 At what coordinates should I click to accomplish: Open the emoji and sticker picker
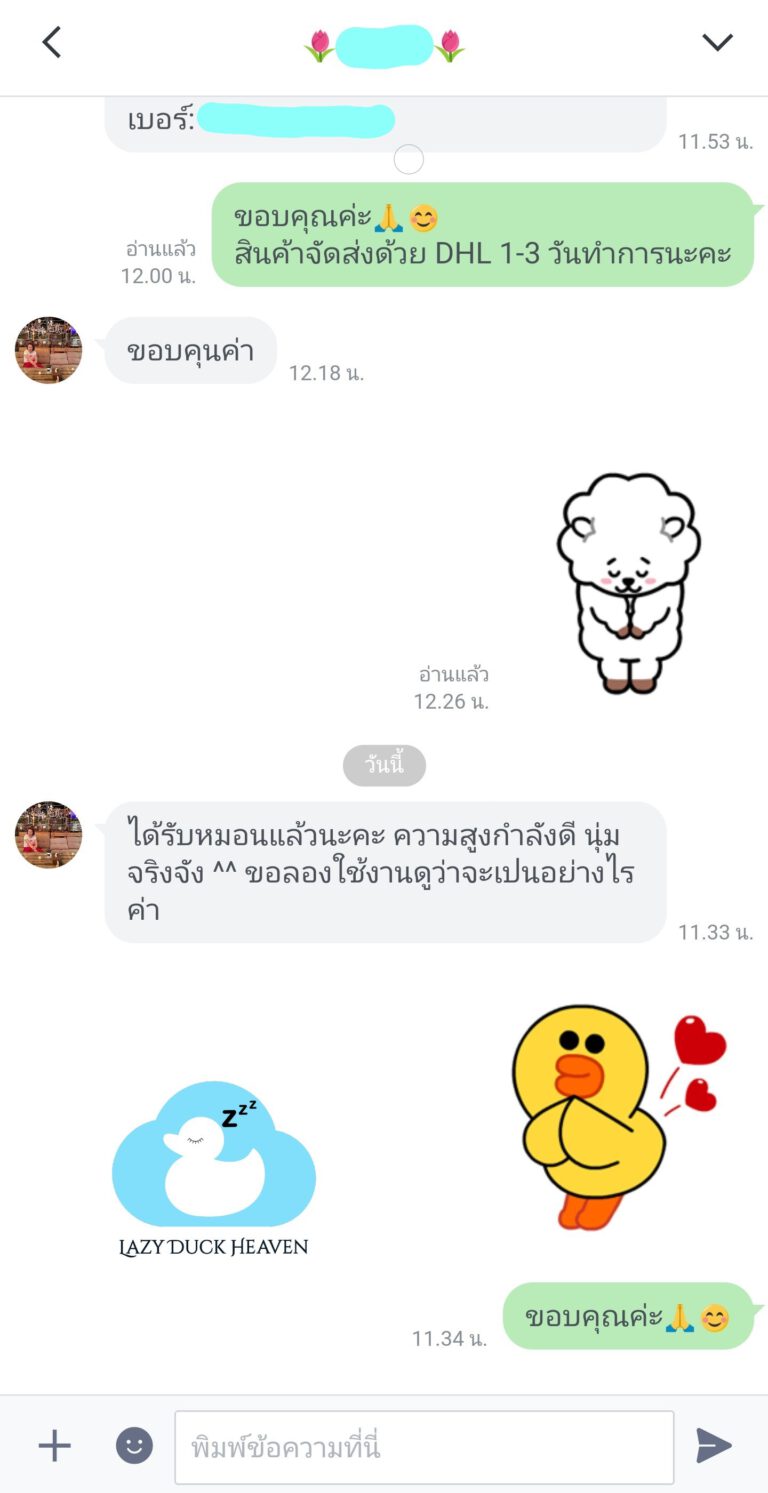tap(134, 1446)
